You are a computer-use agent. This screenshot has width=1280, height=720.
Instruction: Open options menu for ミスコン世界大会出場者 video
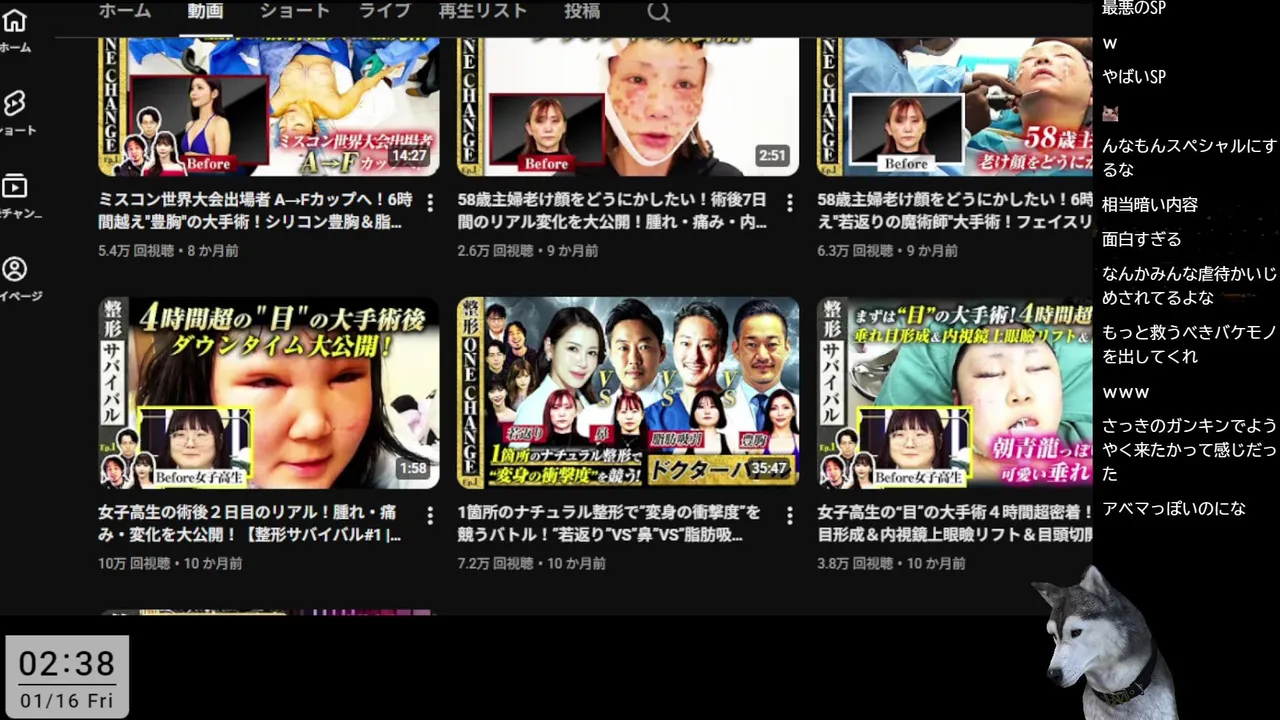[x=430, y=203]
